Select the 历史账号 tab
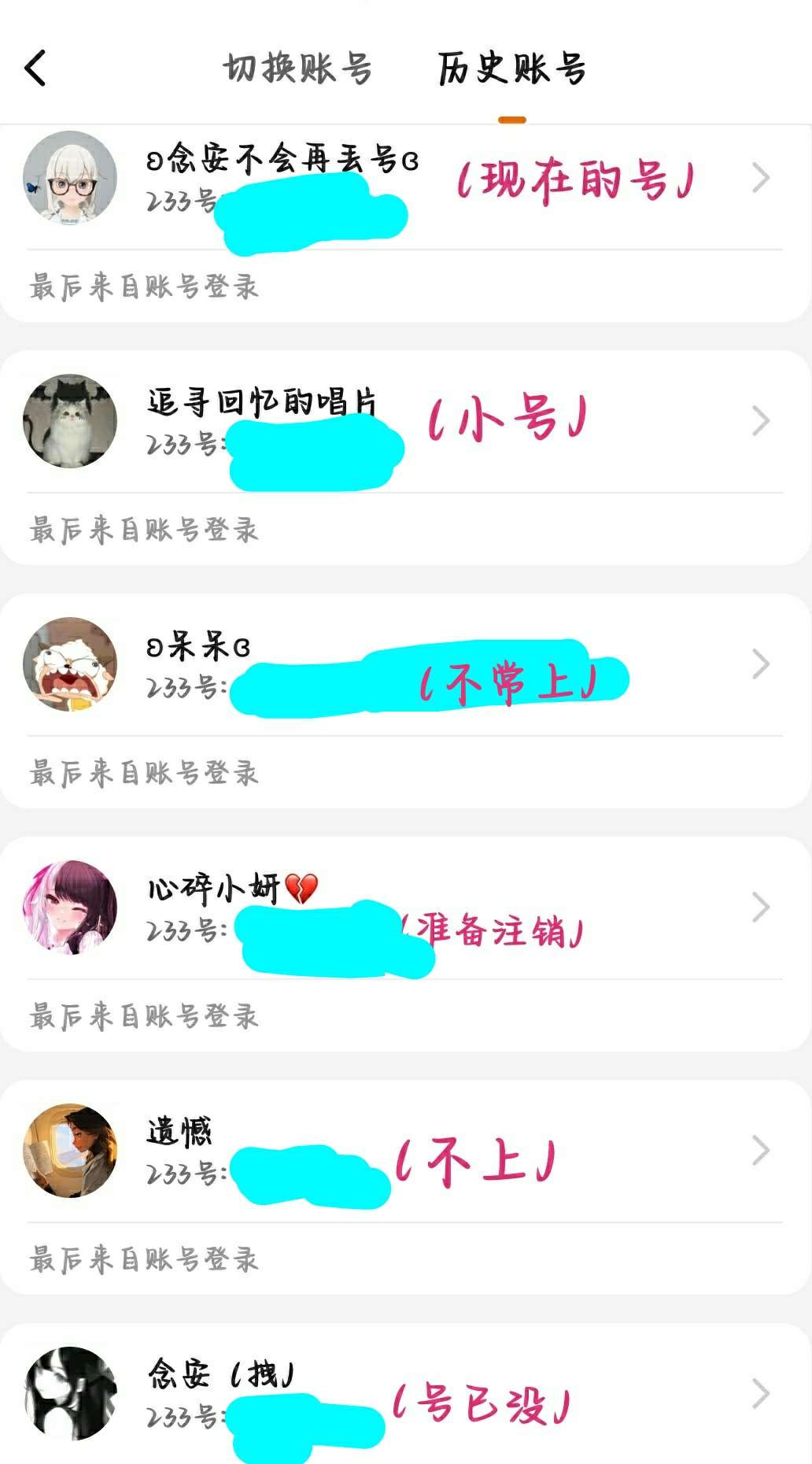Viewport: 812px width, 1464px height. point(511,68)
